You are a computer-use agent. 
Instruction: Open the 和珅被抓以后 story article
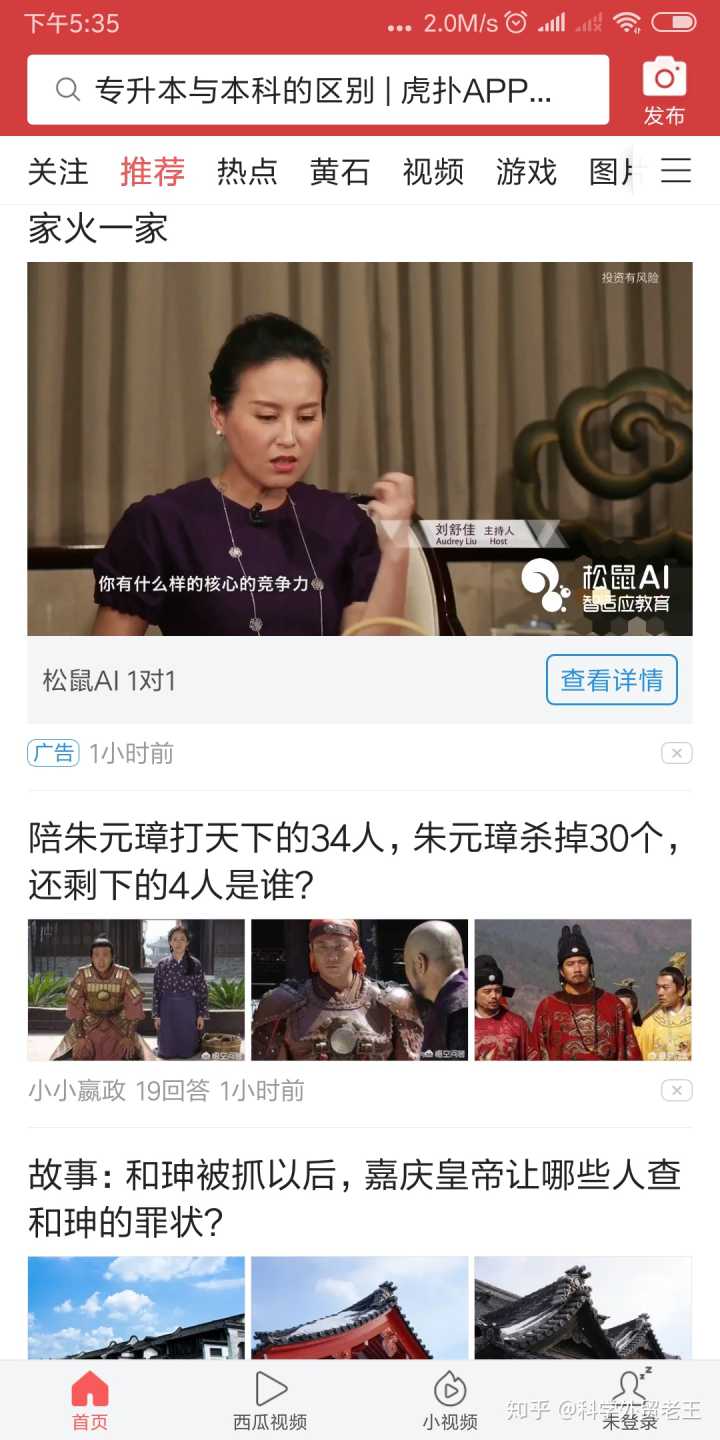coord(355,1197)
